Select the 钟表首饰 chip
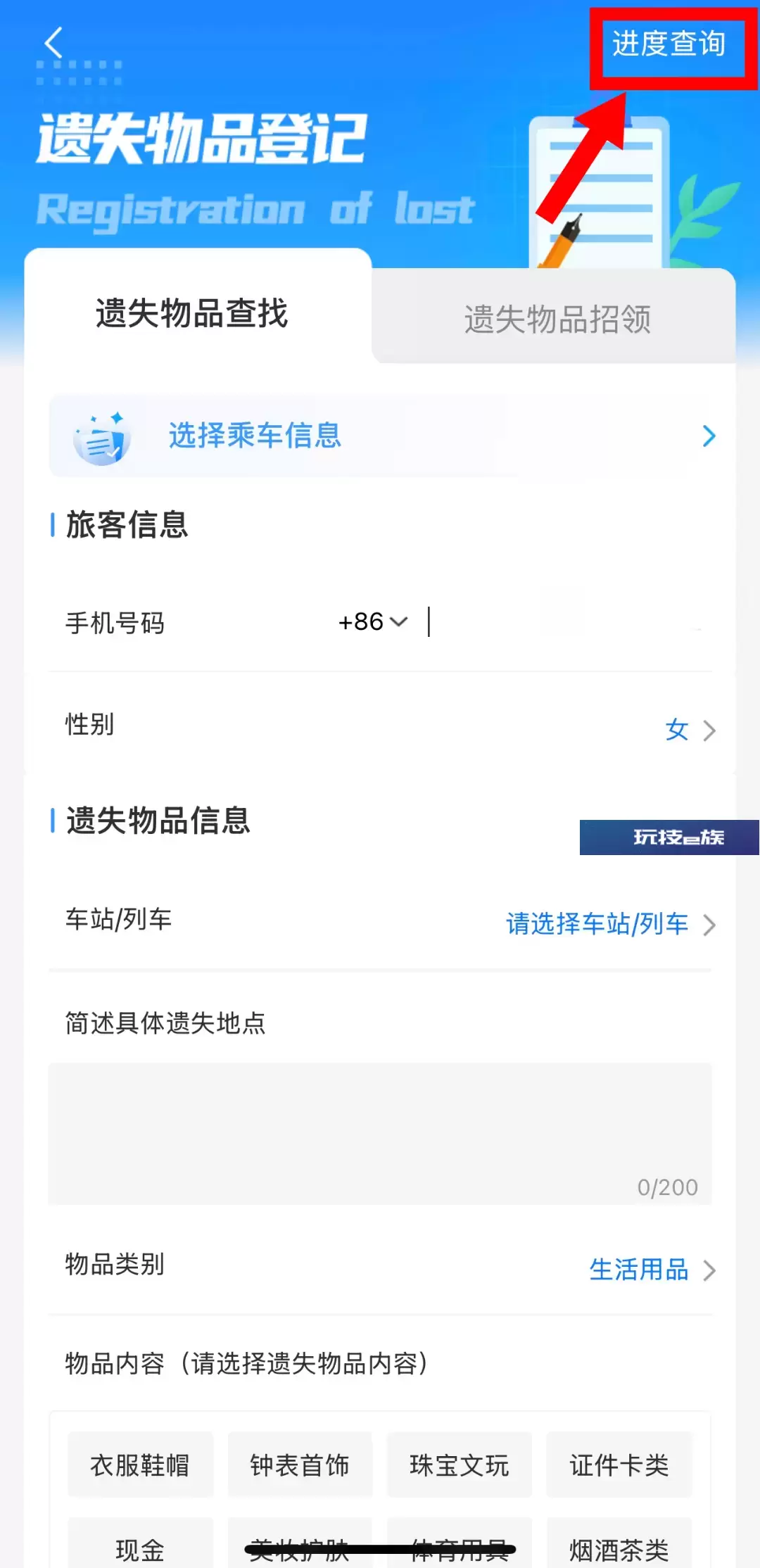Image resolution: width=760 pixels, height=1568 pixels. tap(300, 1465)
